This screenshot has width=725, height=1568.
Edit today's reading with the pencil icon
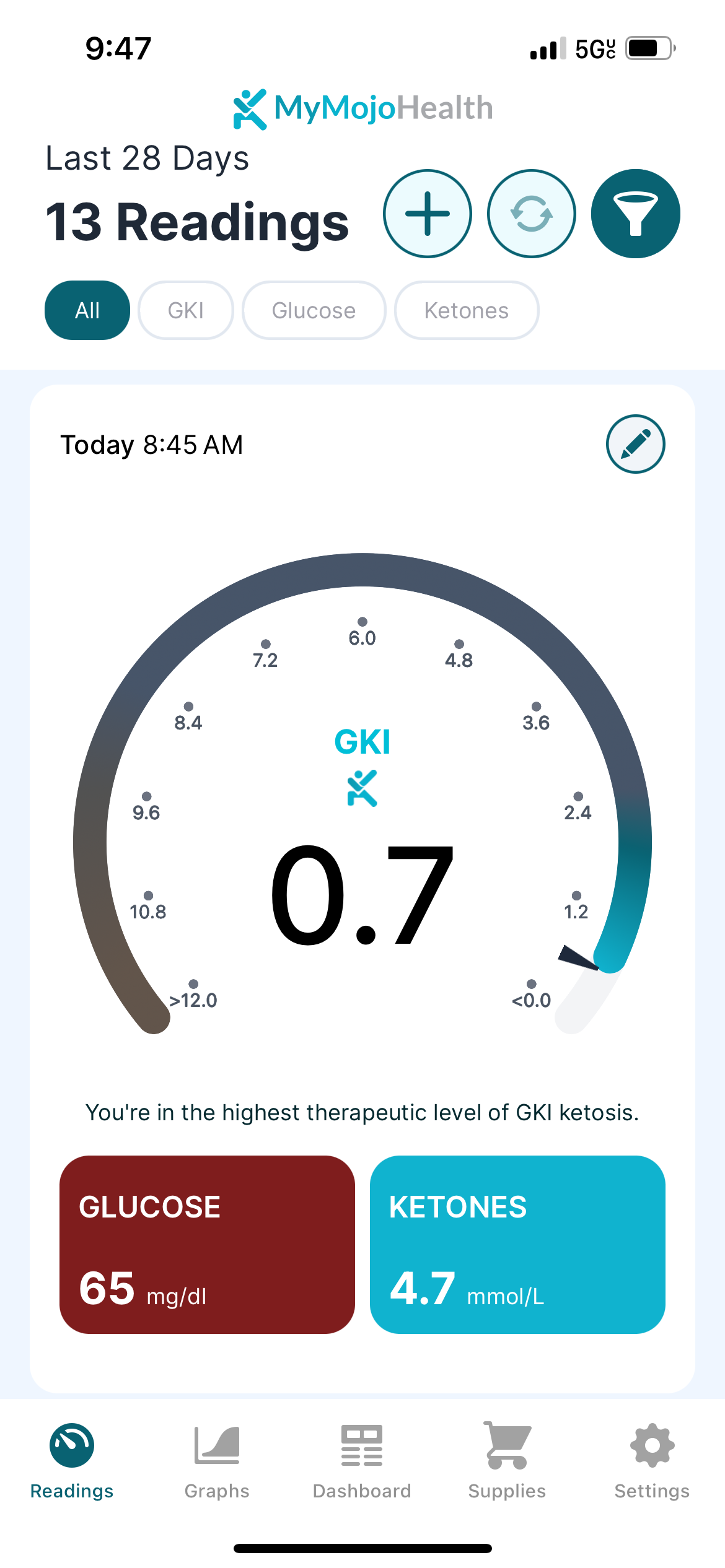tap(636, 444)
